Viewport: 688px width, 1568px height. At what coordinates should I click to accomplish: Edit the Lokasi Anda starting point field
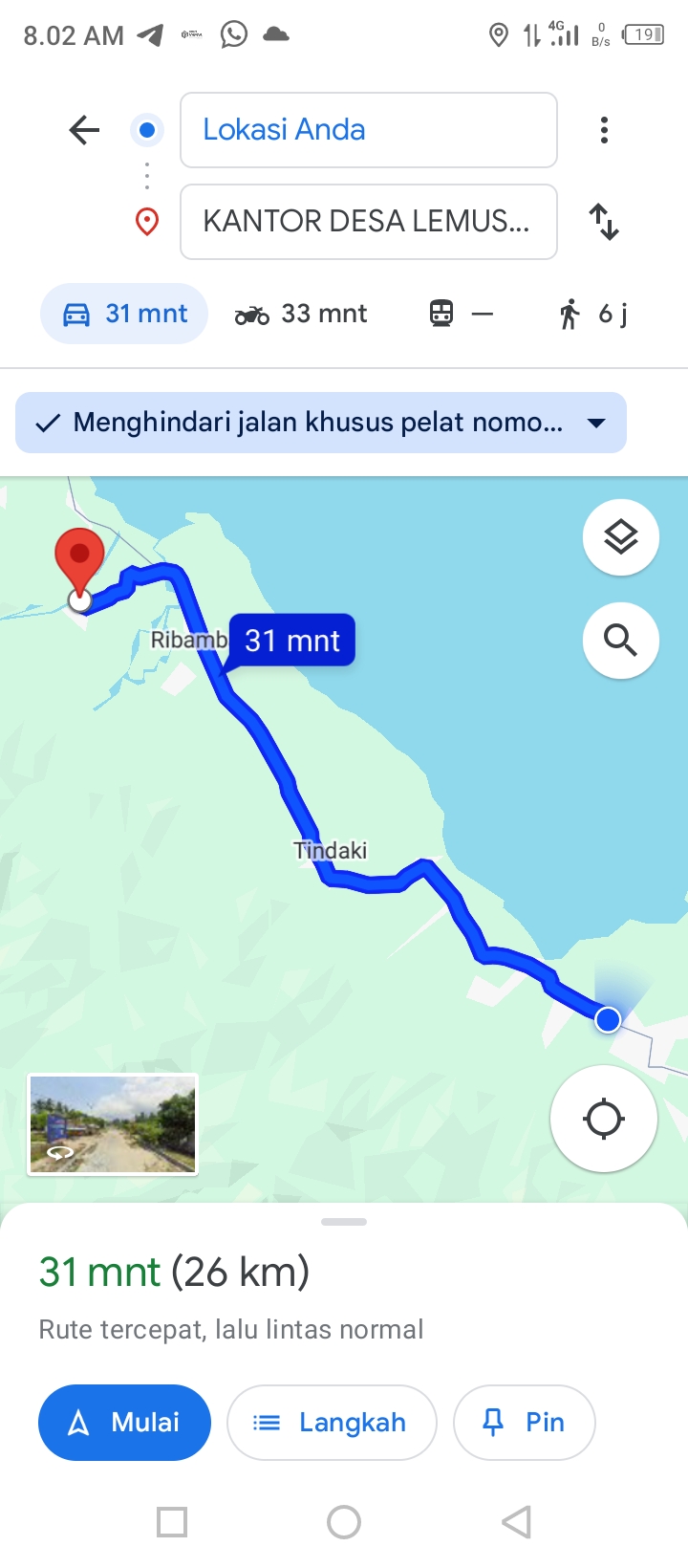tap(369, 130)
